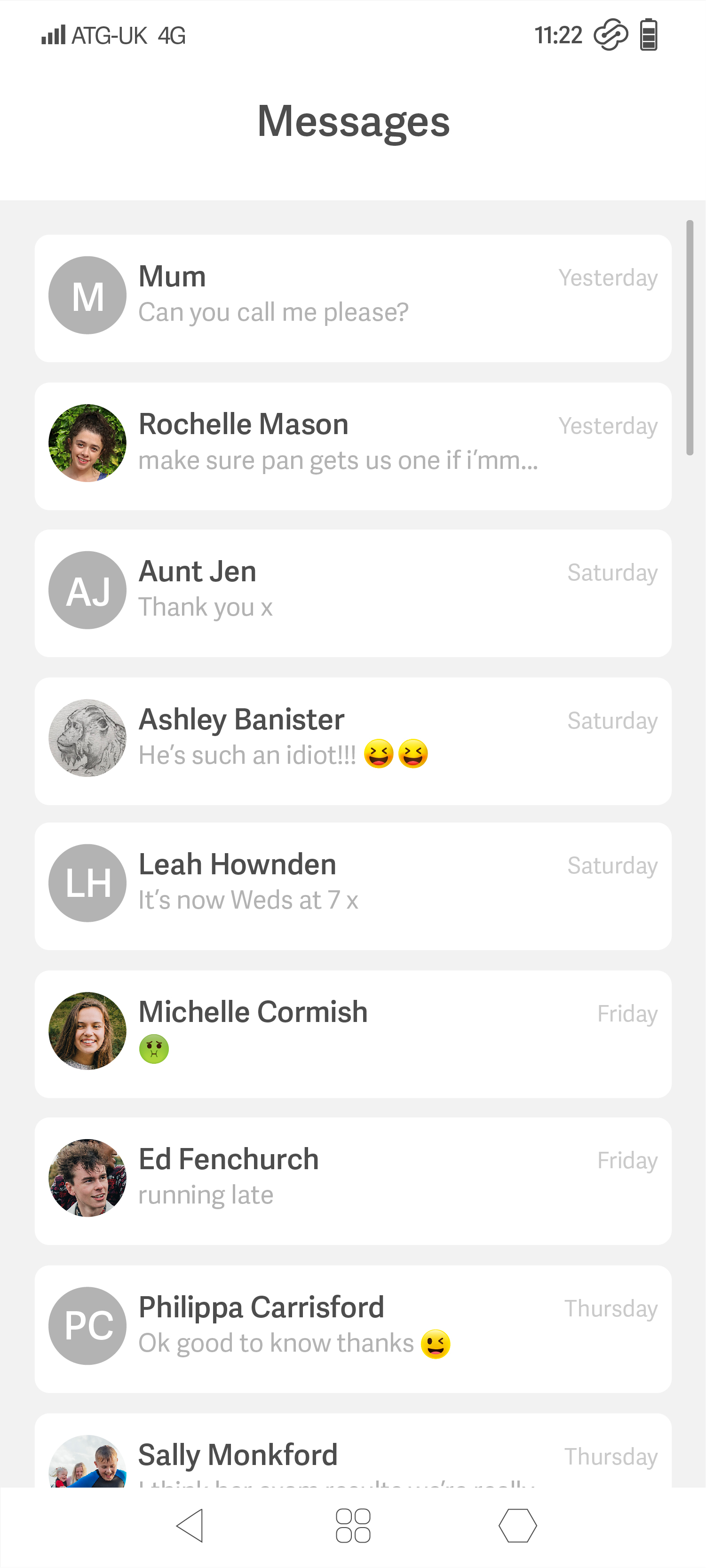Open the thread with Philippa Carrisford

point(353,1329)
